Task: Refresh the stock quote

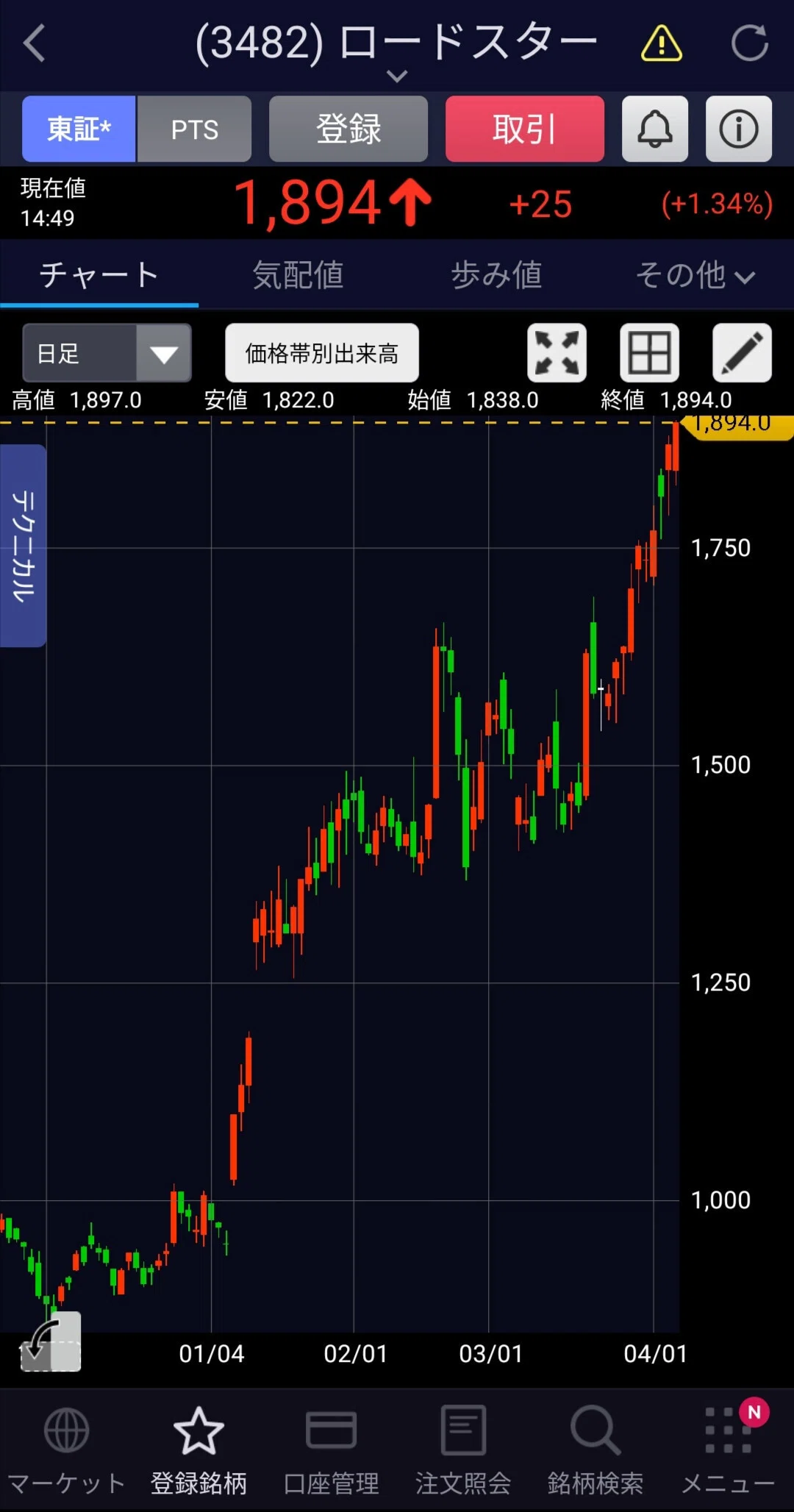Action: (x=750, y=43)
